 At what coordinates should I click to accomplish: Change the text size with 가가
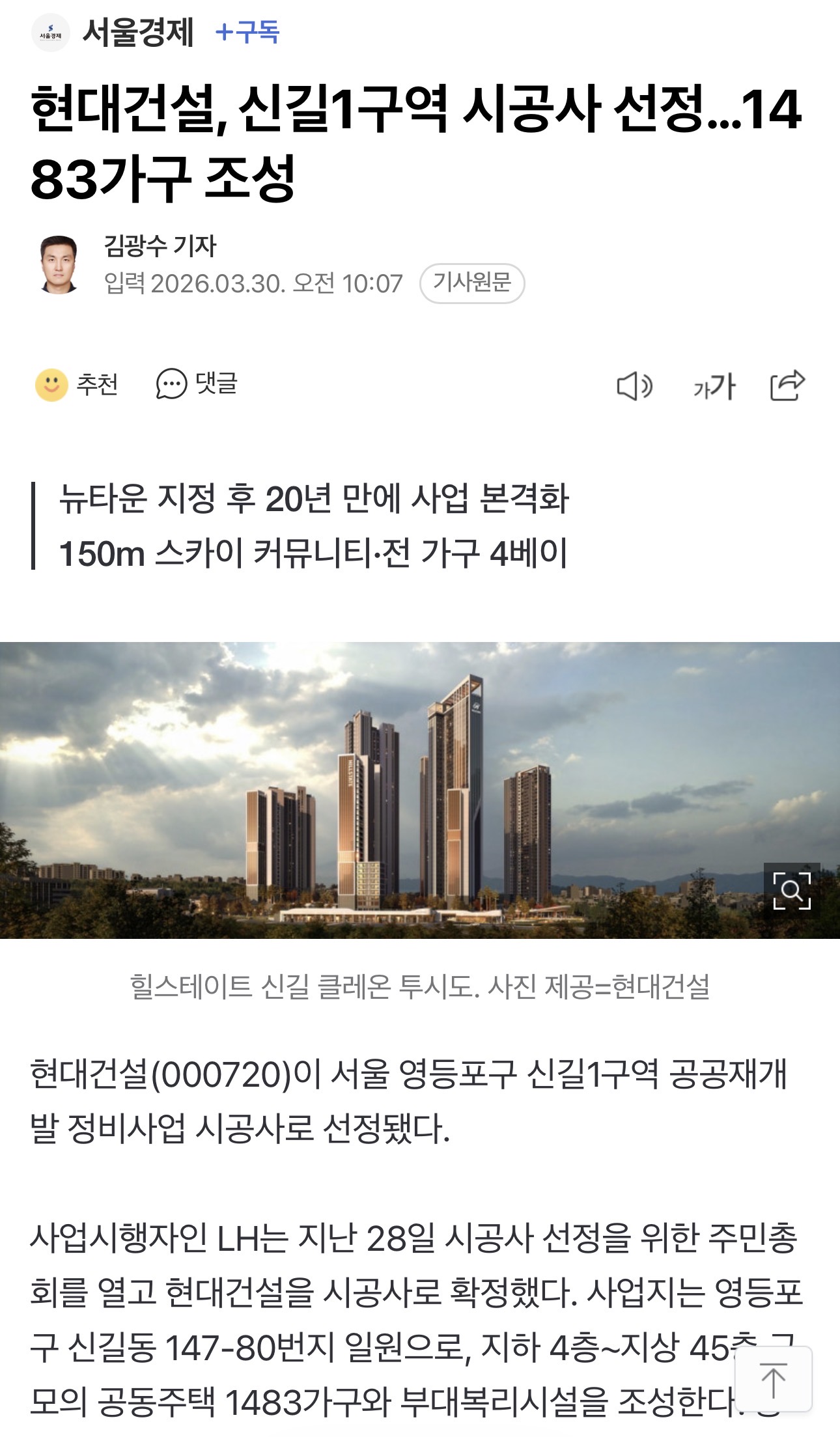pyautogui.click(x=714, y=387)
